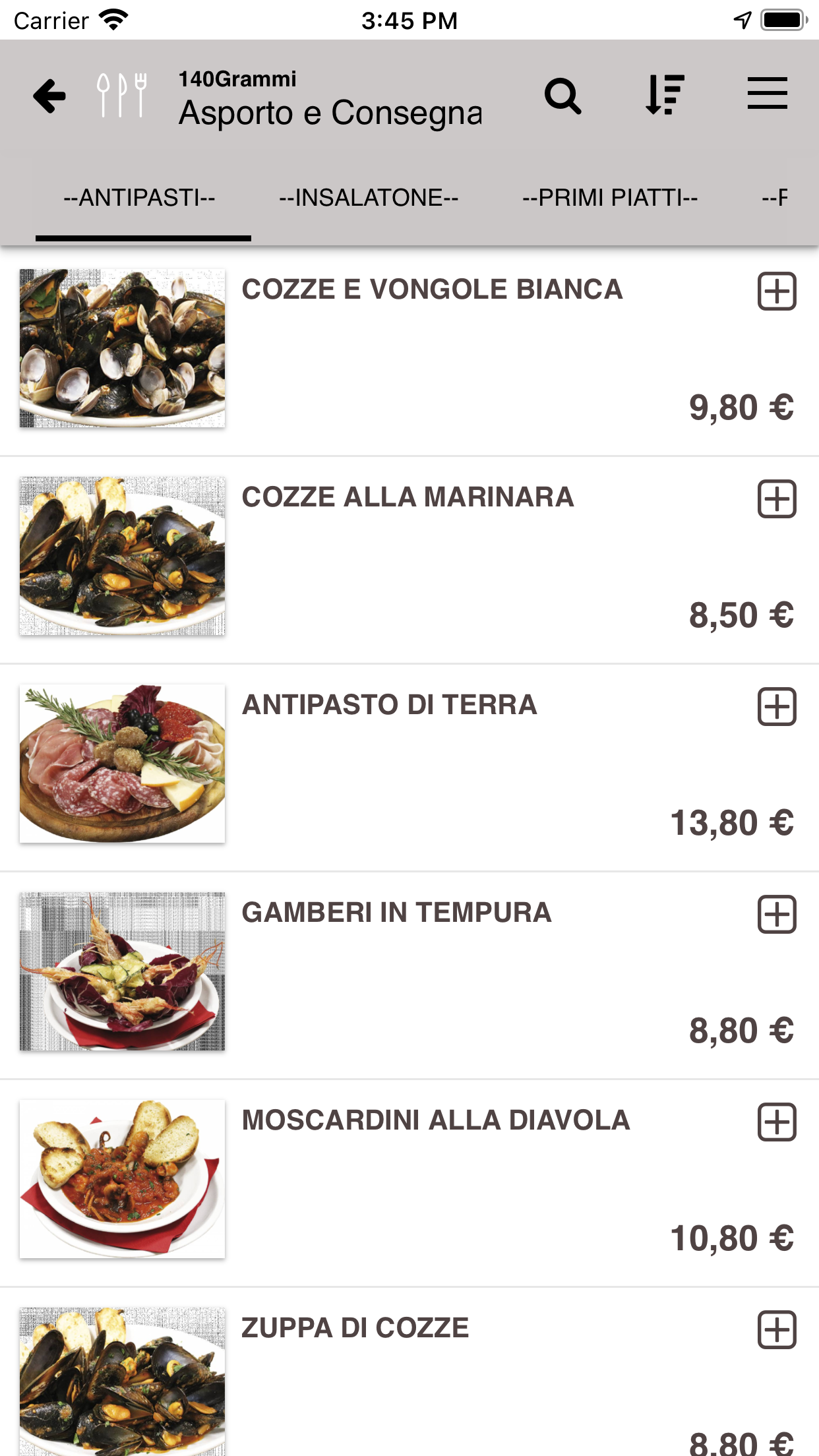View the Zuppa di Cozze photo
The width and height of the screenshot is (819, 1456).
(x=122, y=1381)
